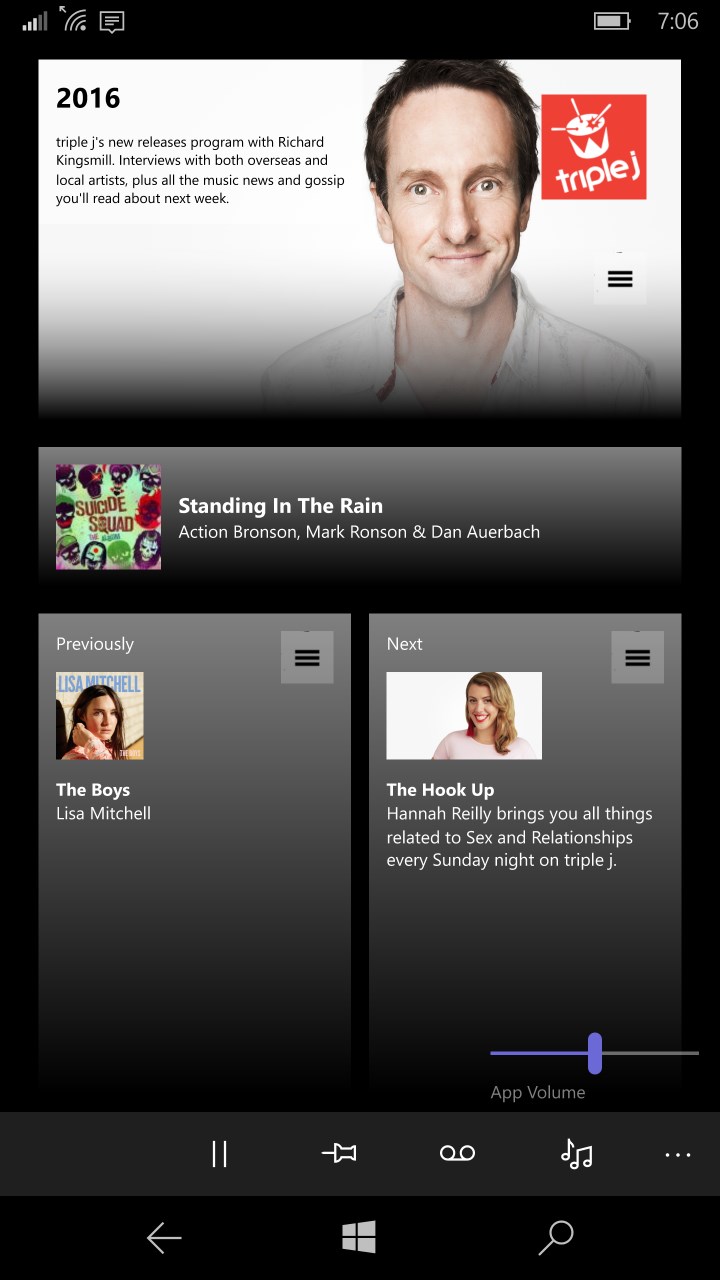Image resolution: width=720 pixels, height=1280 pixels.
Task: Tap the App Volume slider
Action: click(595, 1053)
